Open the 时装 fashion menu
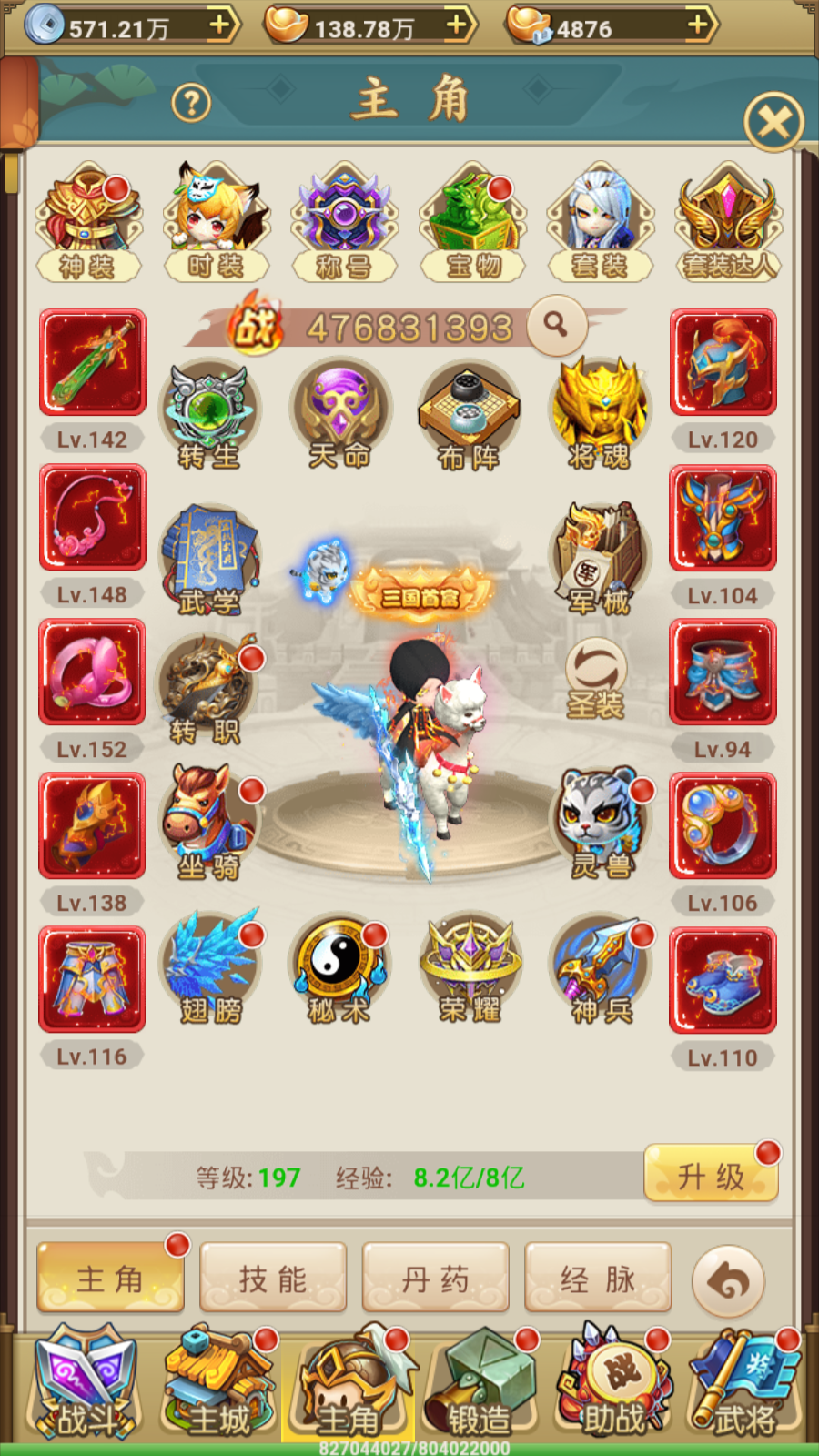Screen dimensions: 819x1456 (x=217, y=221)
